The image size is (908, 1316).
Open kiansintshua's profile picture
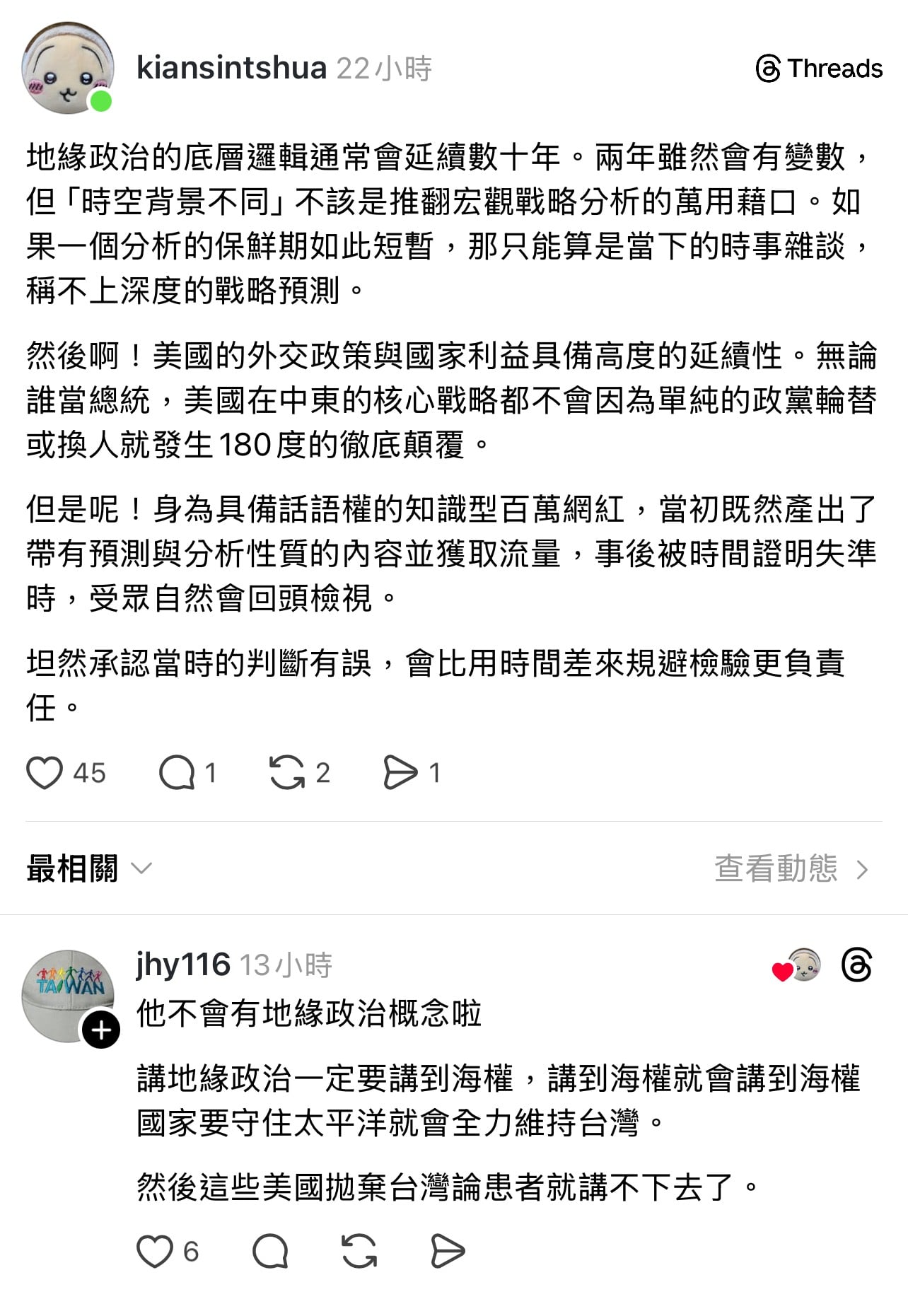click(x=67, y=68)
